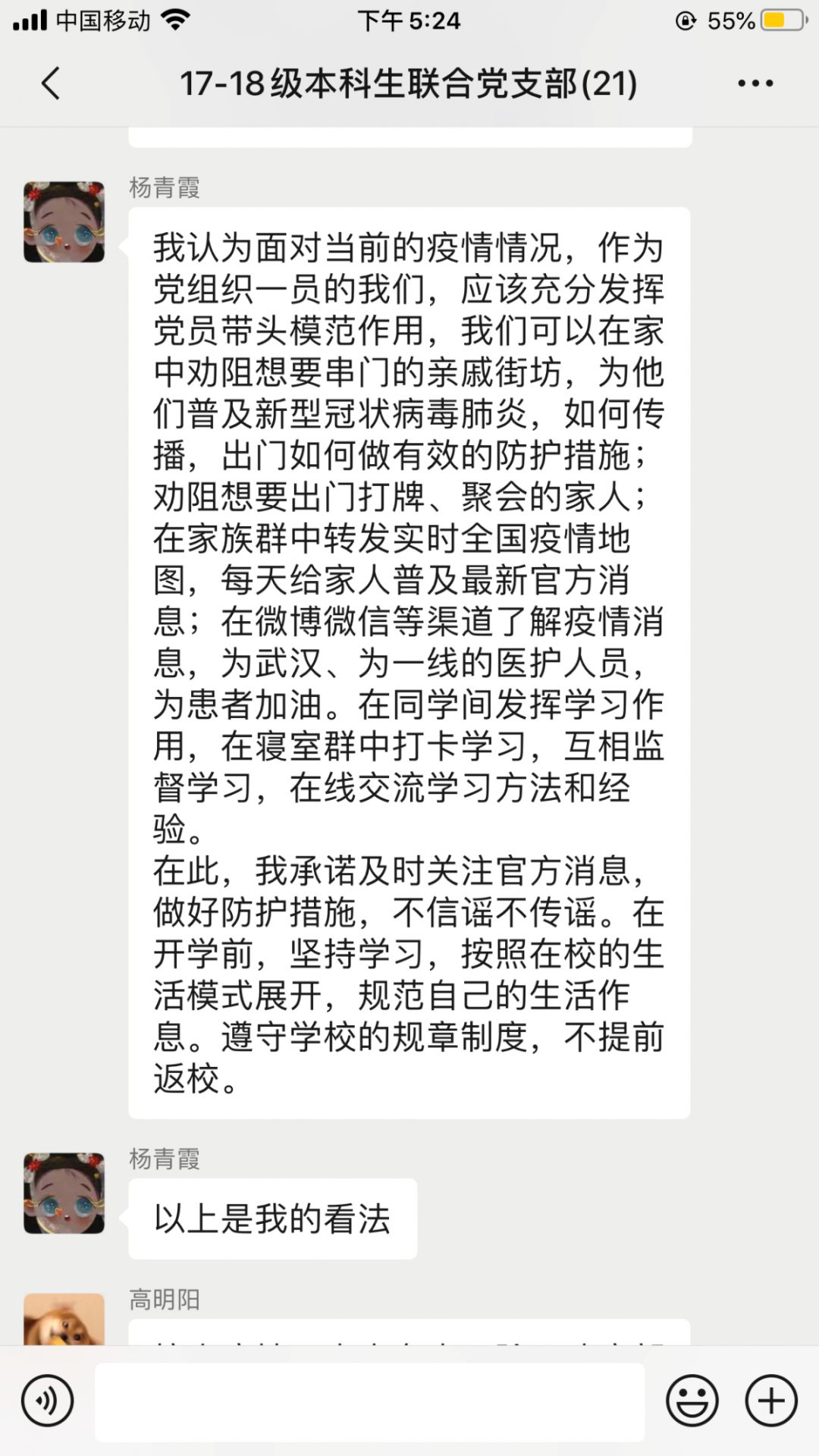Image resolution: width=819 pixels, height=1456 pixels.
Task: Go back to the chat list
Action: [x=51, y=83]
